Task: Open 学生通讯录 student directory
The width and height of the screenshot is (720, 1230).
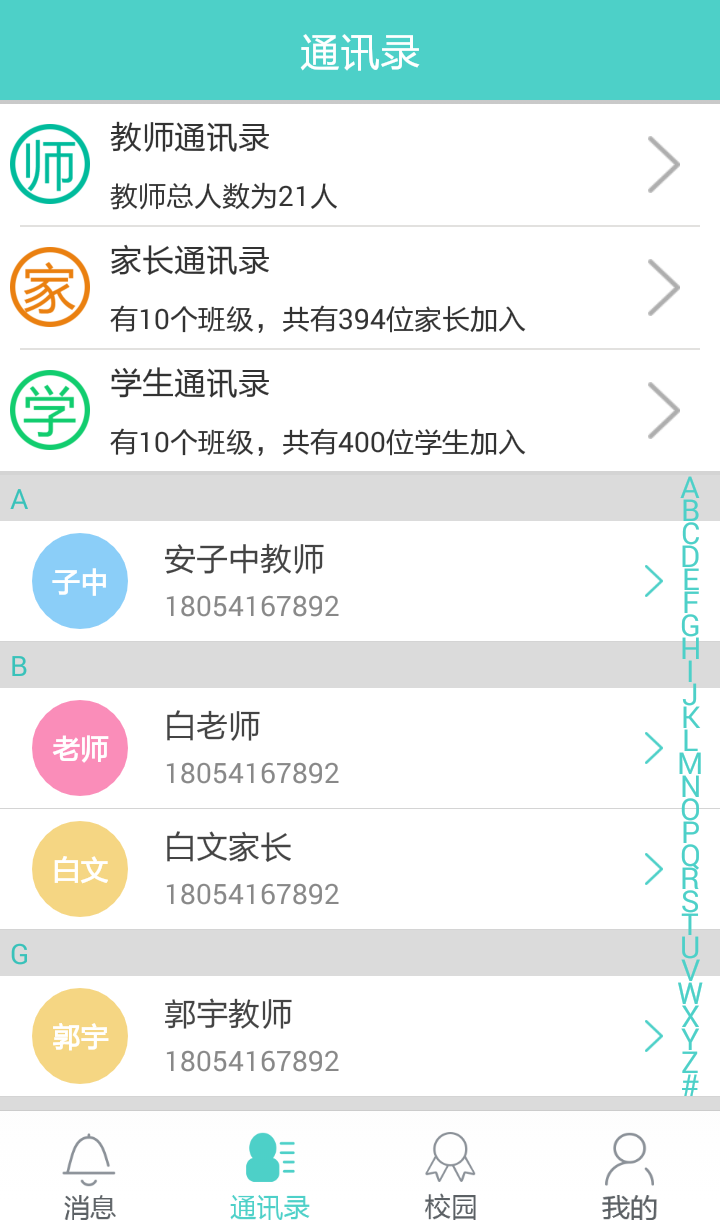Action: pos(360,411)
